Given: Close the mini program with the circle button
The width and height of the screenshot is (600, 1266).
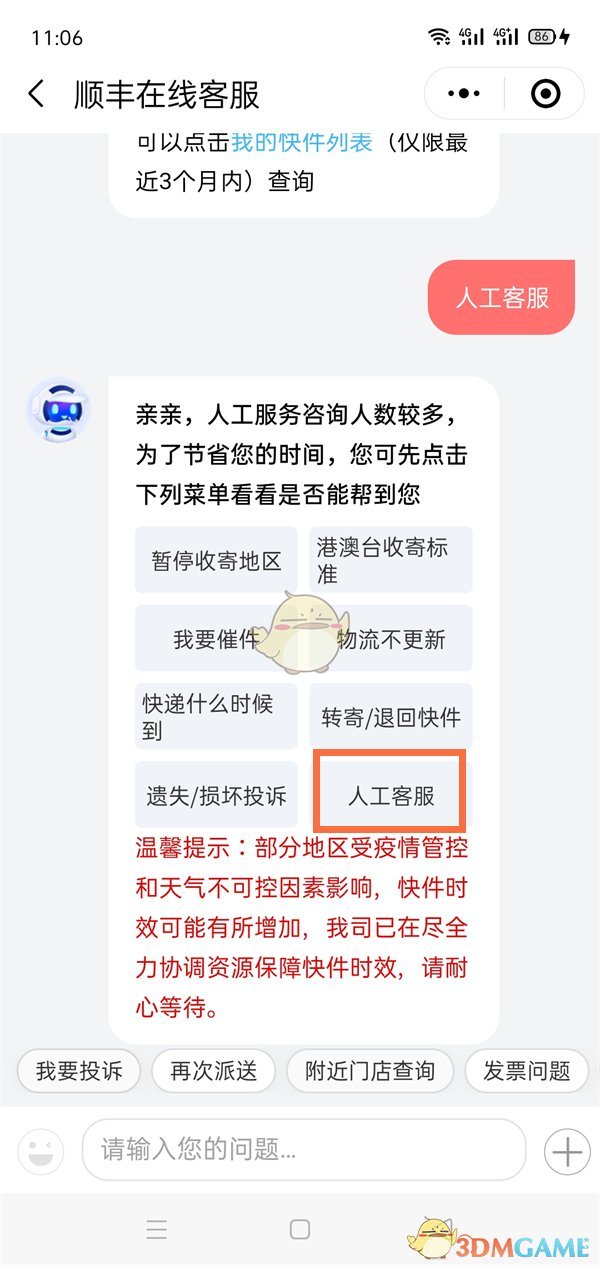Looking at the screenshot, I should (545, 94).
